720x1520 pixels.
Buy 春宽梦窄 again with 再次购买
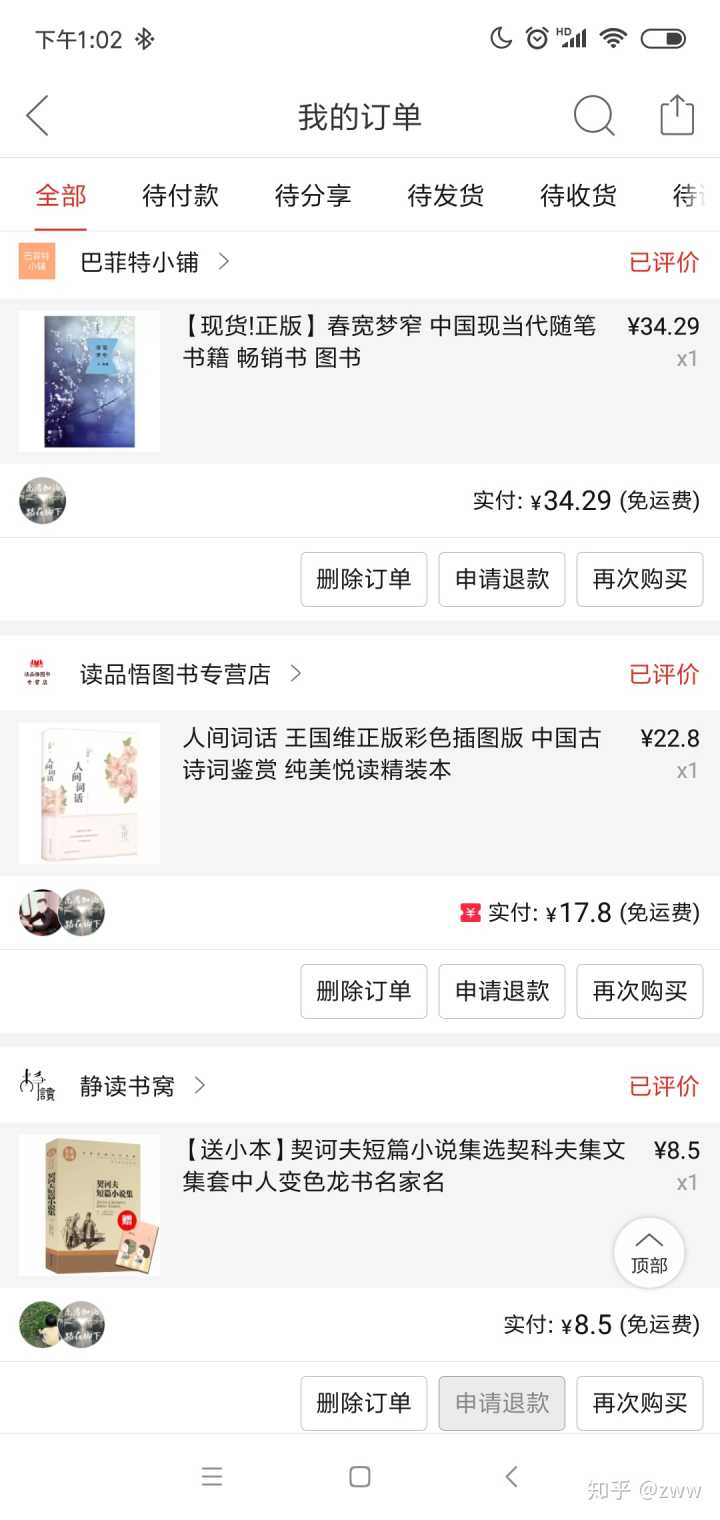pos(640,579)
